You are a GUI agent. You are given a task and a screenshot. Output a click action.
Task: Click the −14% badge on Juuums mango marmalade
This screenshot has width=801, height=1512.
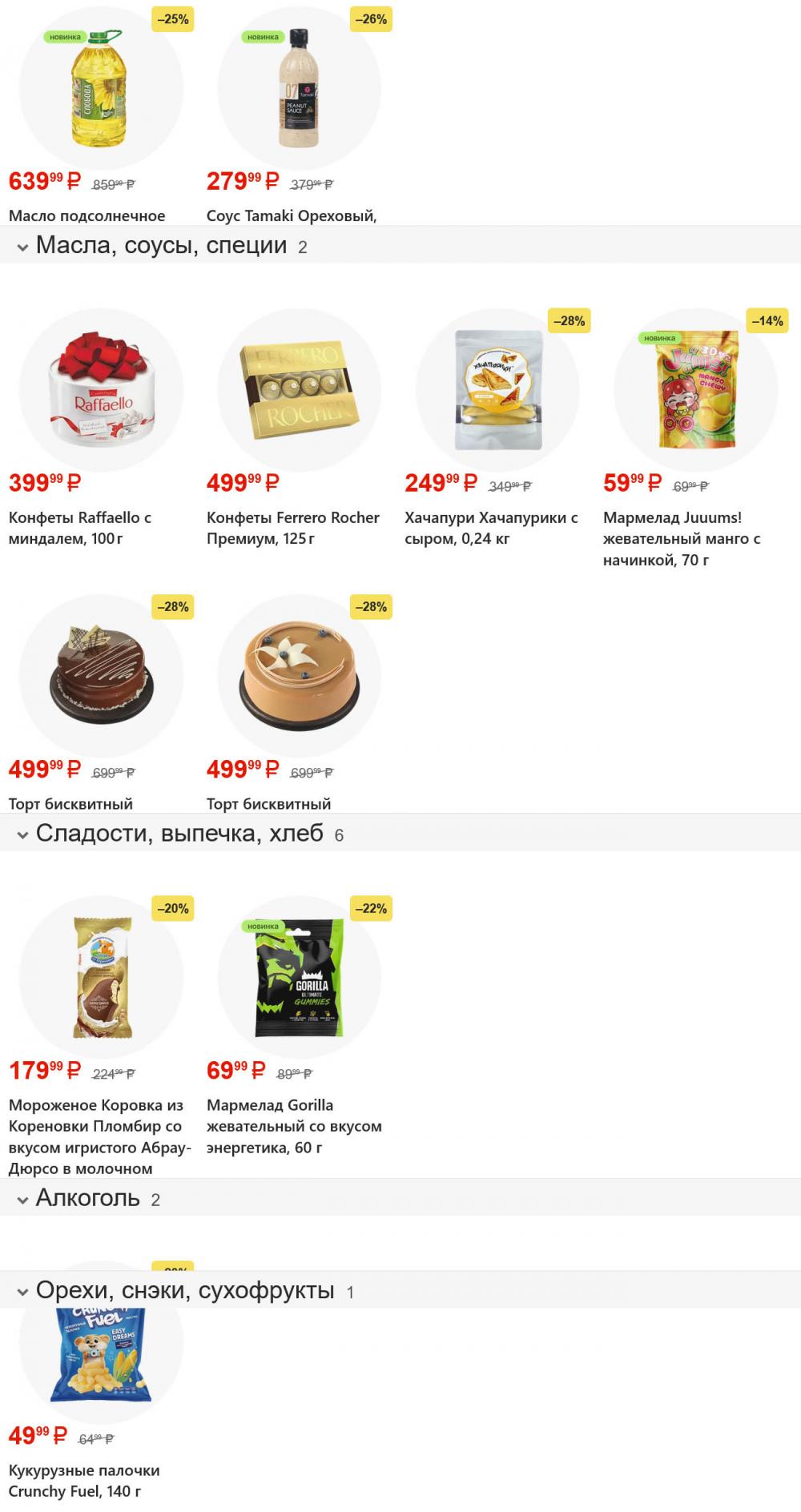(x=768, y=321)
